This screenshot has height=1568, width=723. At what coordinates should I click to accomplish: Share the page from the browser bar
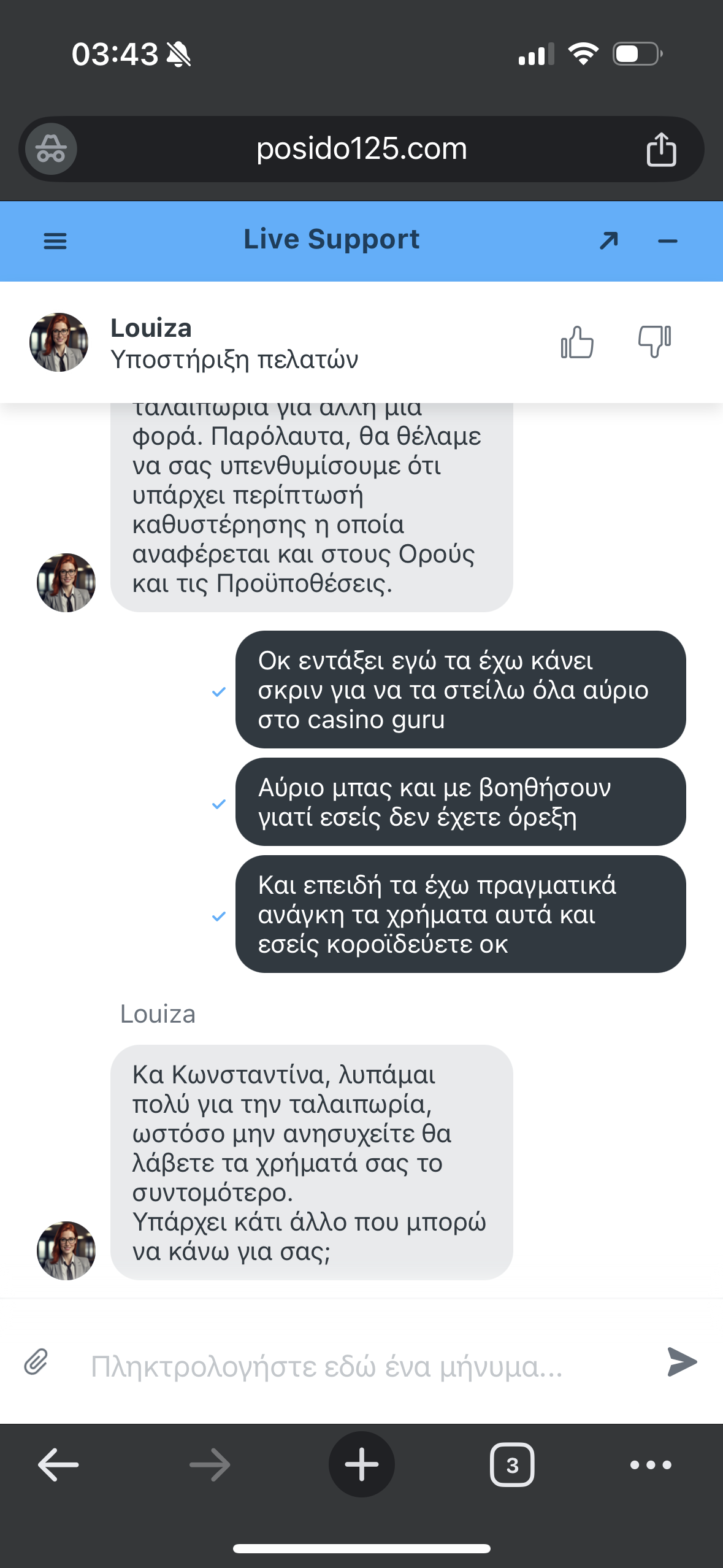(661, 149)
